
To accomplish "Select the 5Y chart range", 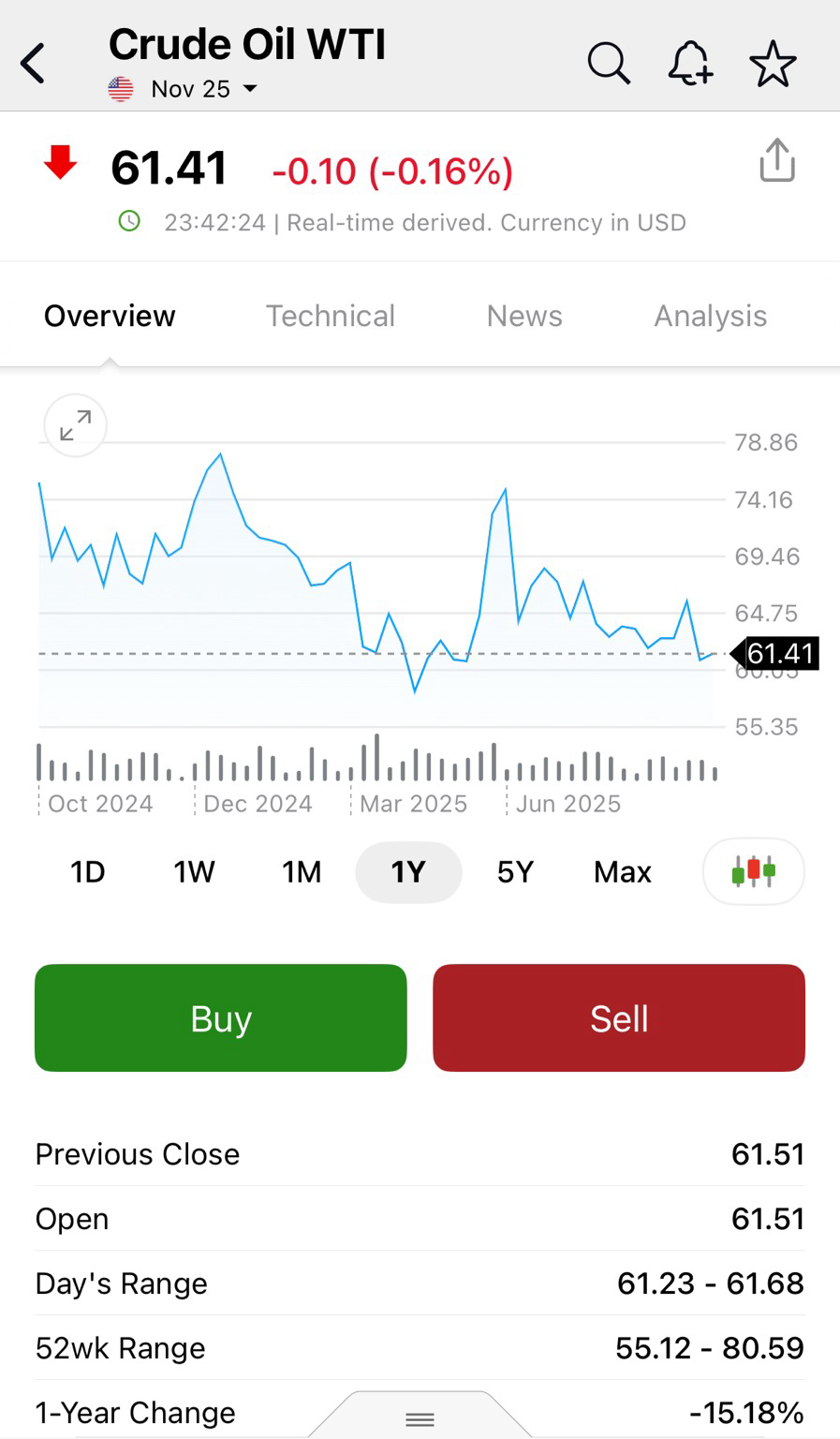I will click(515, 872).
